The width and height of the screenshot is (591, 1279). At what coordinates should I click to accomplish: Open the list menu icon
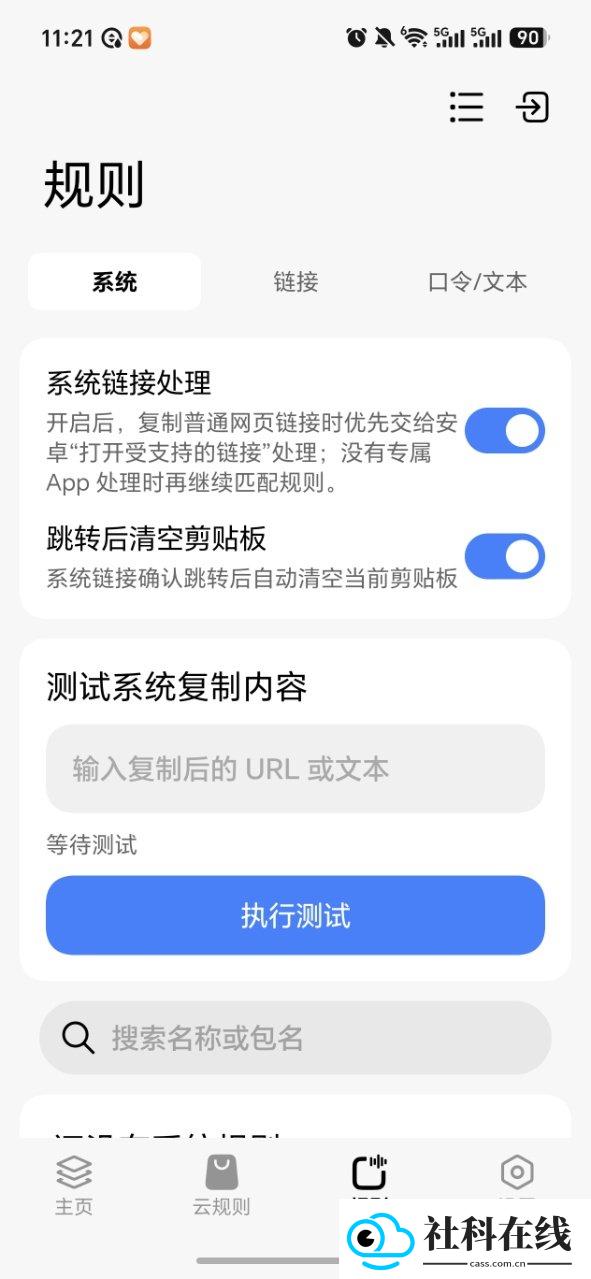pos(467,107)
